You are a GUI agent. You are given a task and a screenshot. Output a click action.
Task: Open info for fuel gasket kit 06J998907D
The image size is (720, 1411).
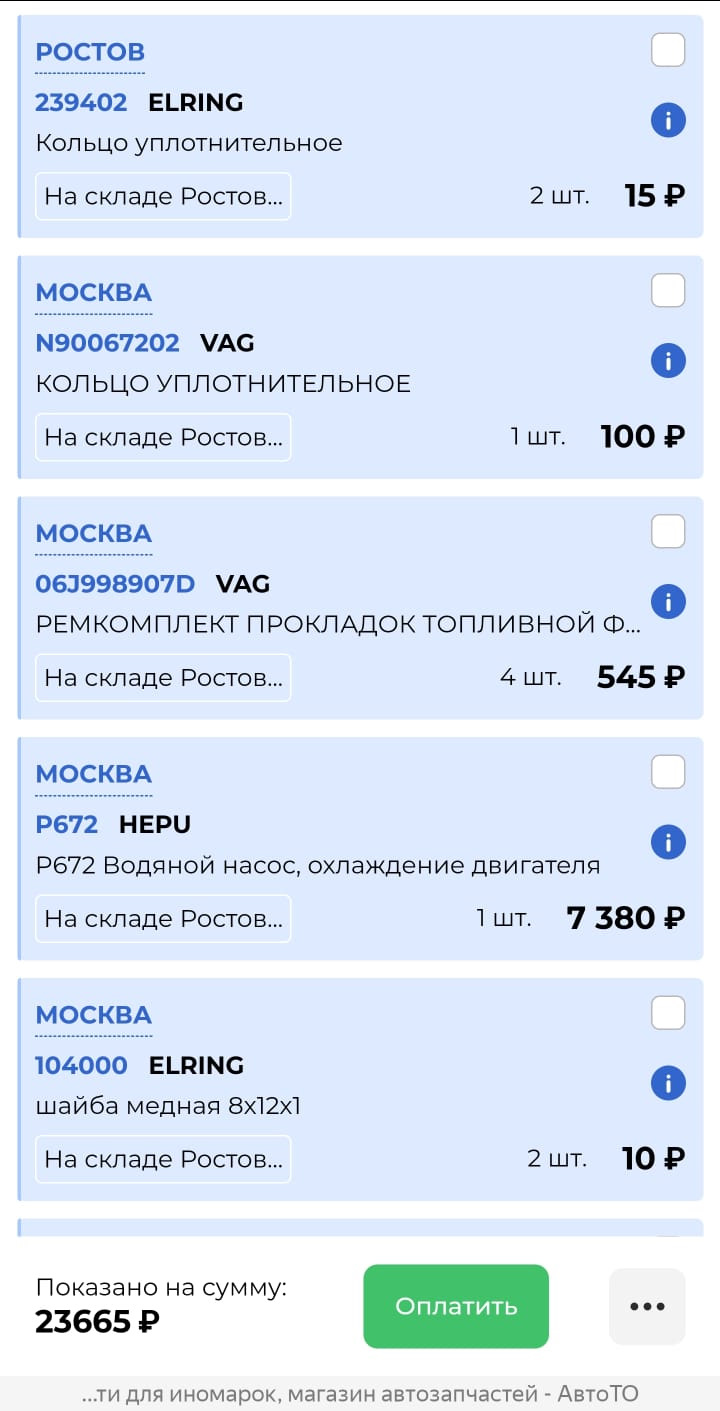pyautogui.click(x=668, y=602)
